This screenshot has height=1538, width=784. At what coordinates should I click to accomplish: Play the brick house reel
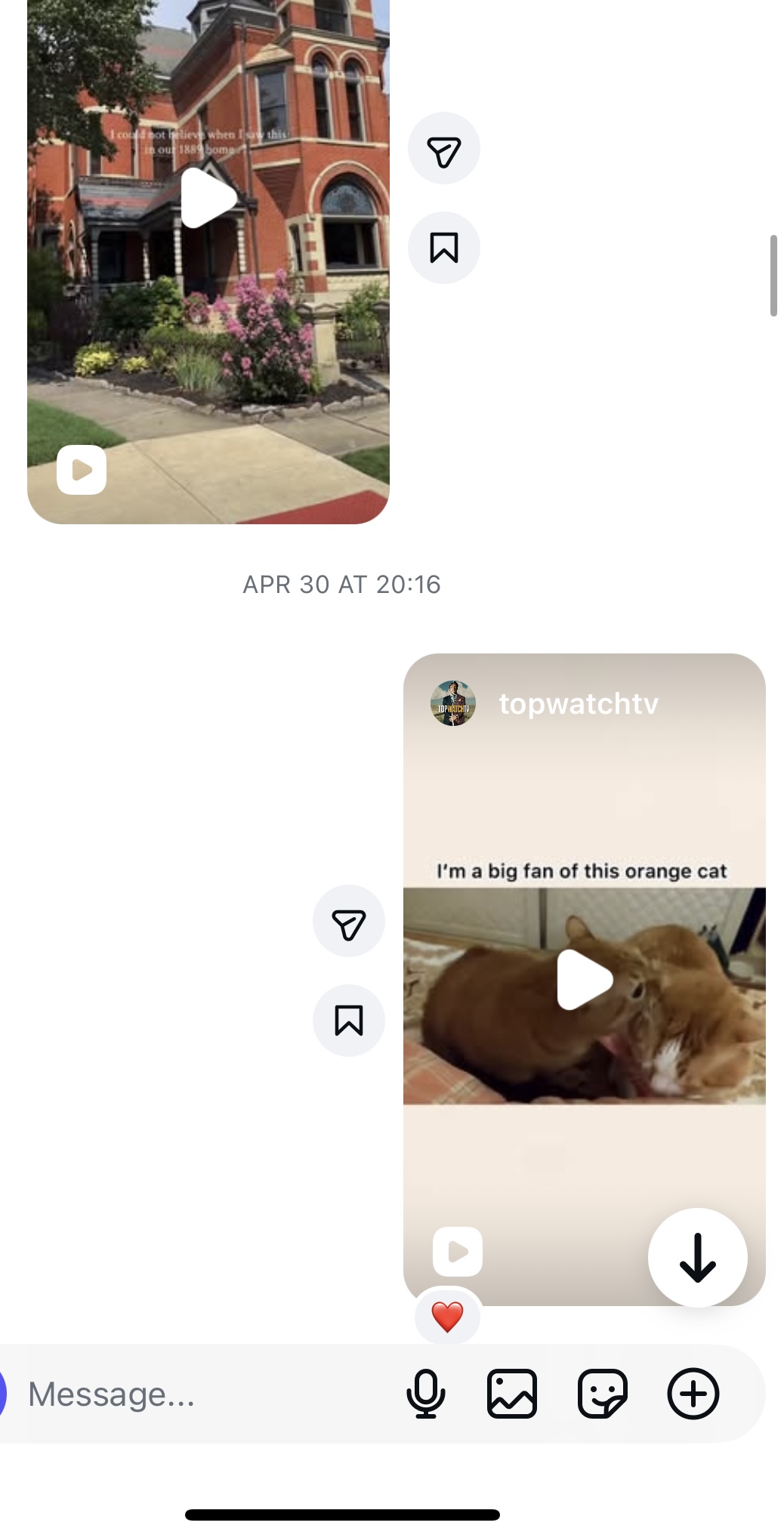coord(208,198)
